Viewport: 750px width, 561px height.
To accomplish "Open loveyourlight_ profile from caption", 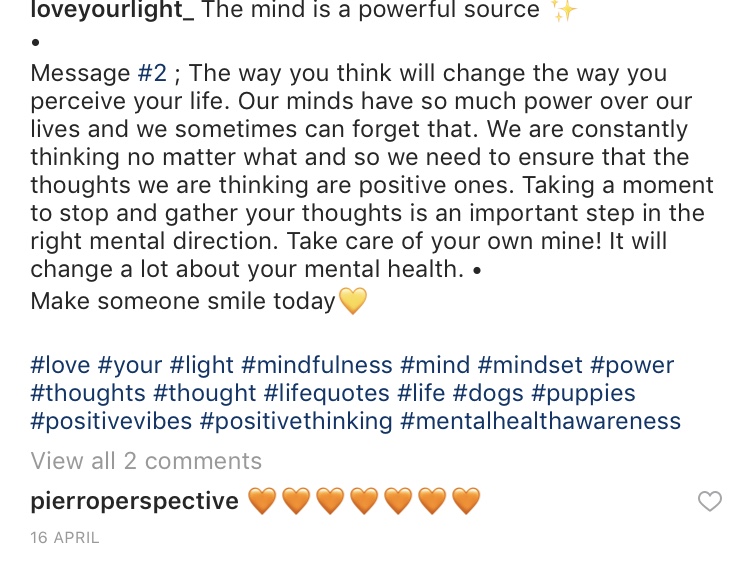I will click(111, 11).
